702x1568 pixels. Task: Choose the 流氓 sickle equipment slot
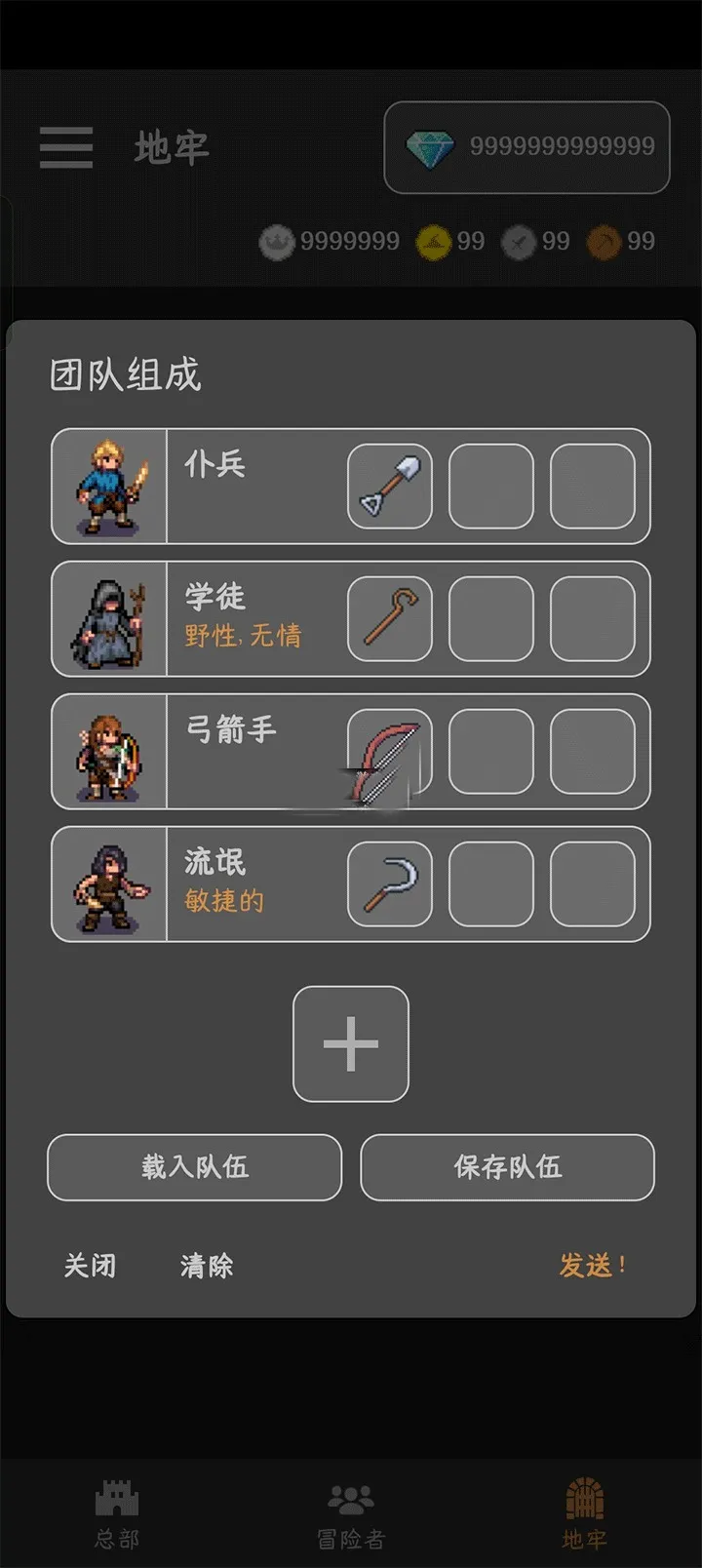pyautogui.click(x=390, y=883)
